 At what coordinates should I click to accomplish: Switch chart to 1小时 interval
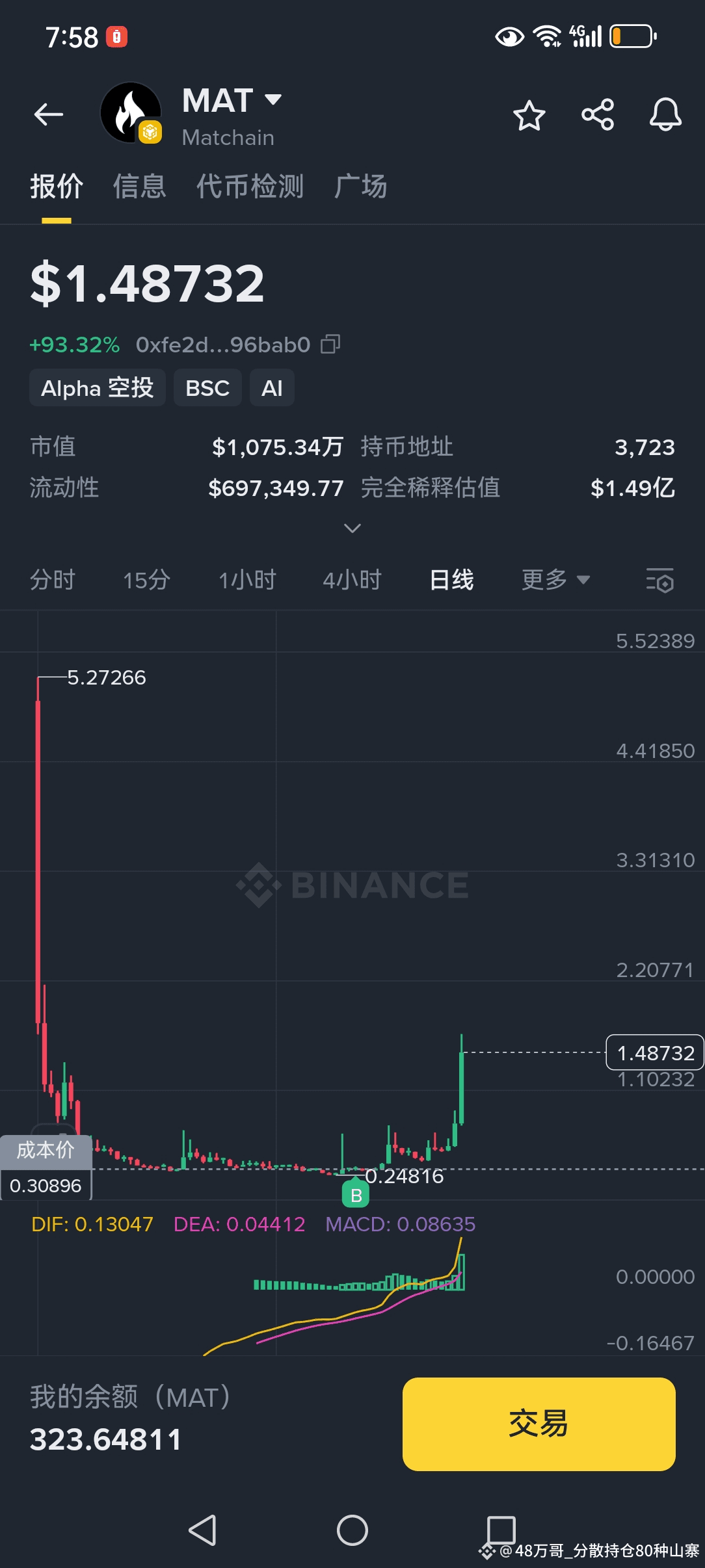point(247,579)
